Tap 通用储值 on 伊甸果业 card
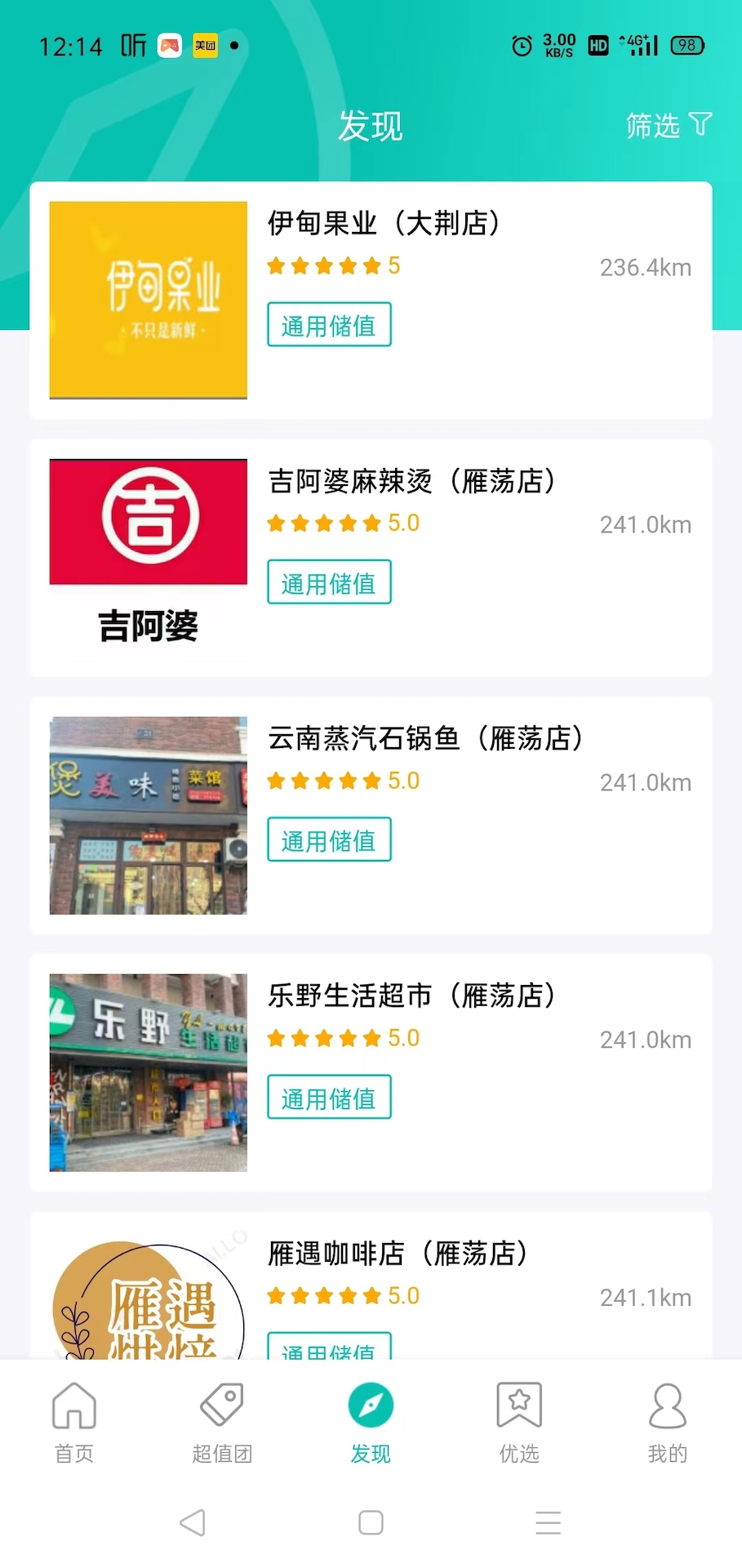 [x=329, y=324]
